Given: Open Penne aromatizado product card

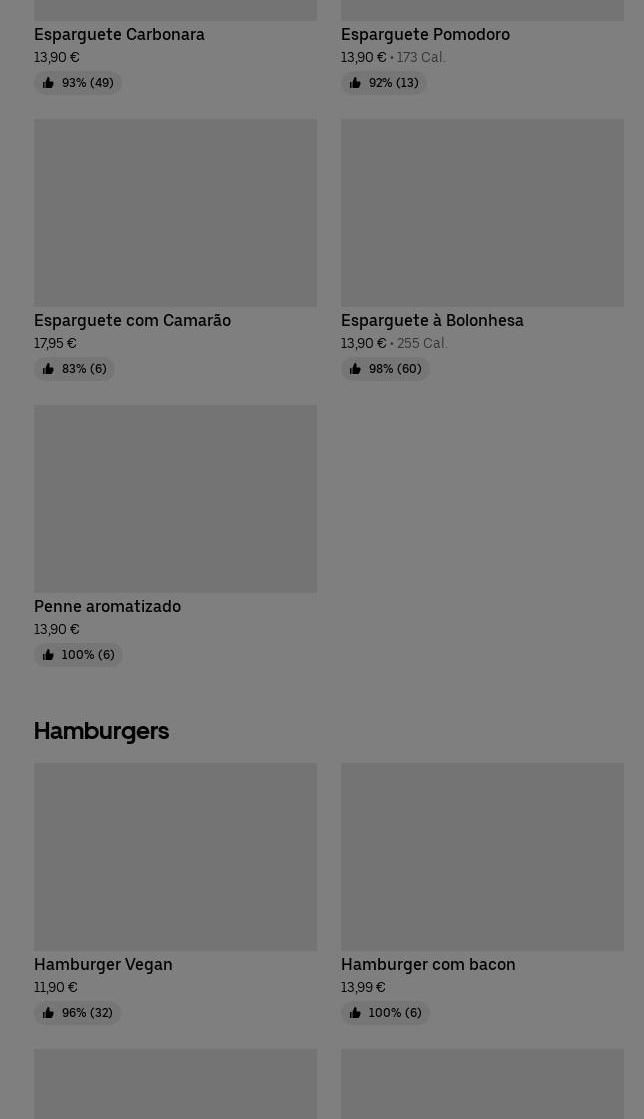Looking at the screenshot, I should (x=175, y=499).
